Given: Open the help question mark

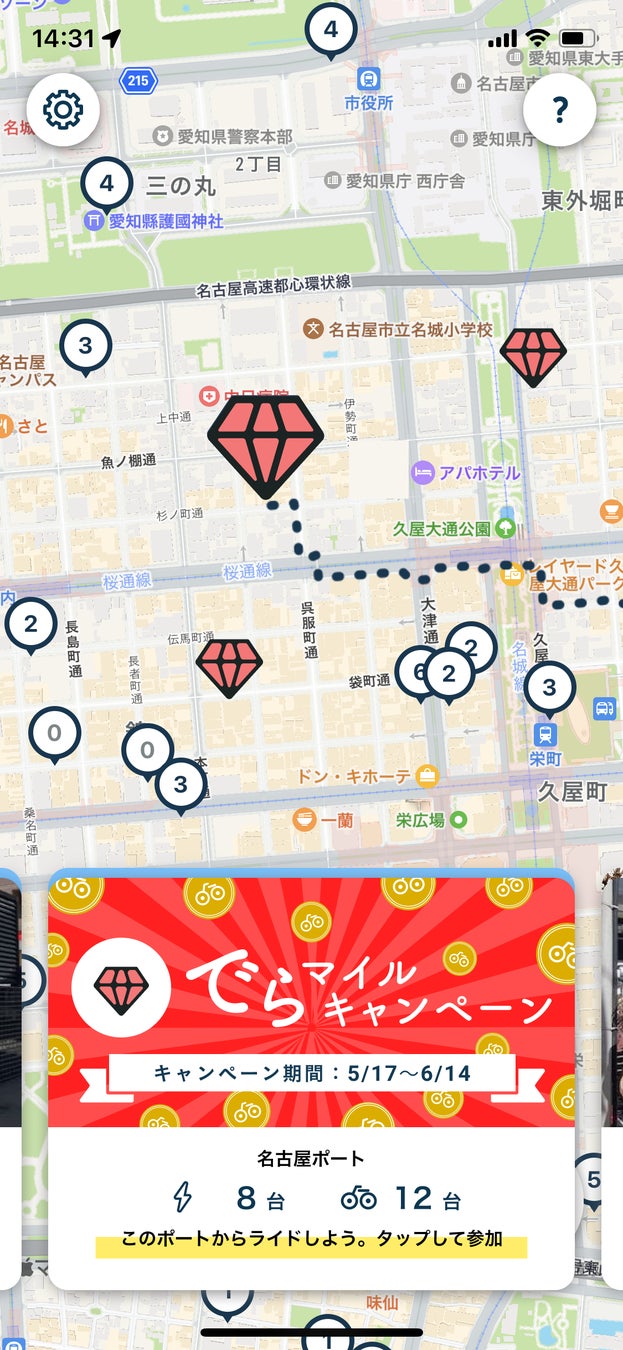Looking at the screenshot, I should 559,109.
